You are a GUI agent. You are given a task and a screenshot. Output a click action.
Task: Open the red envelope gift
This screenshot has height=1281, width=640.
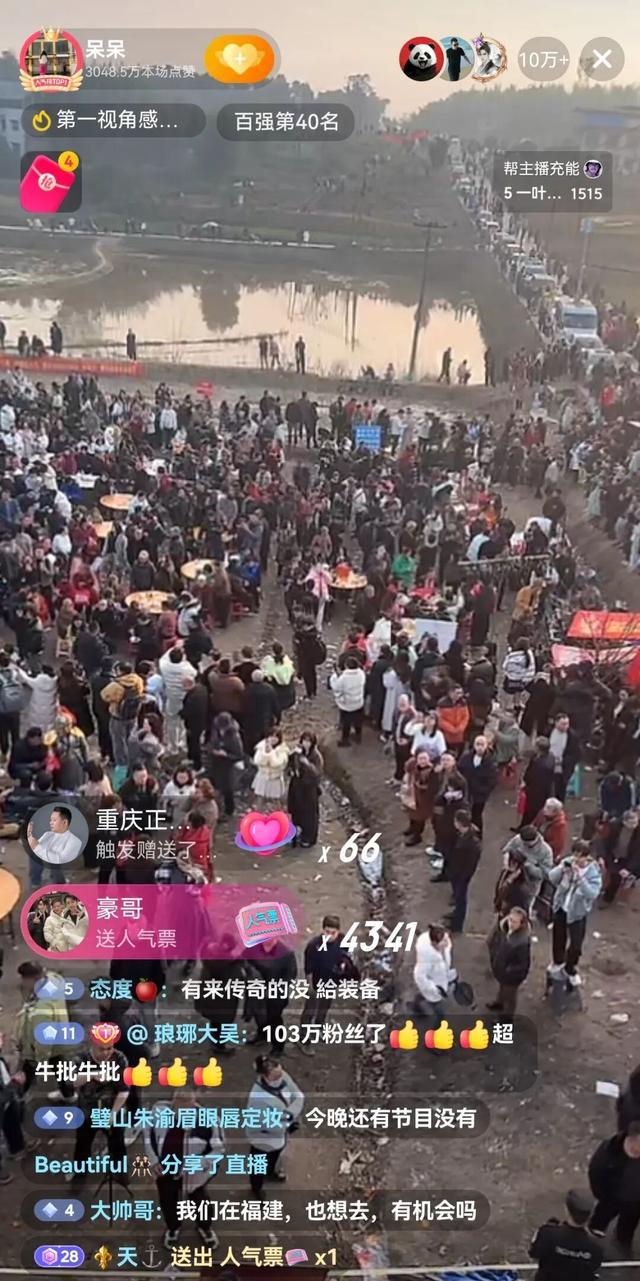point(47,184)
